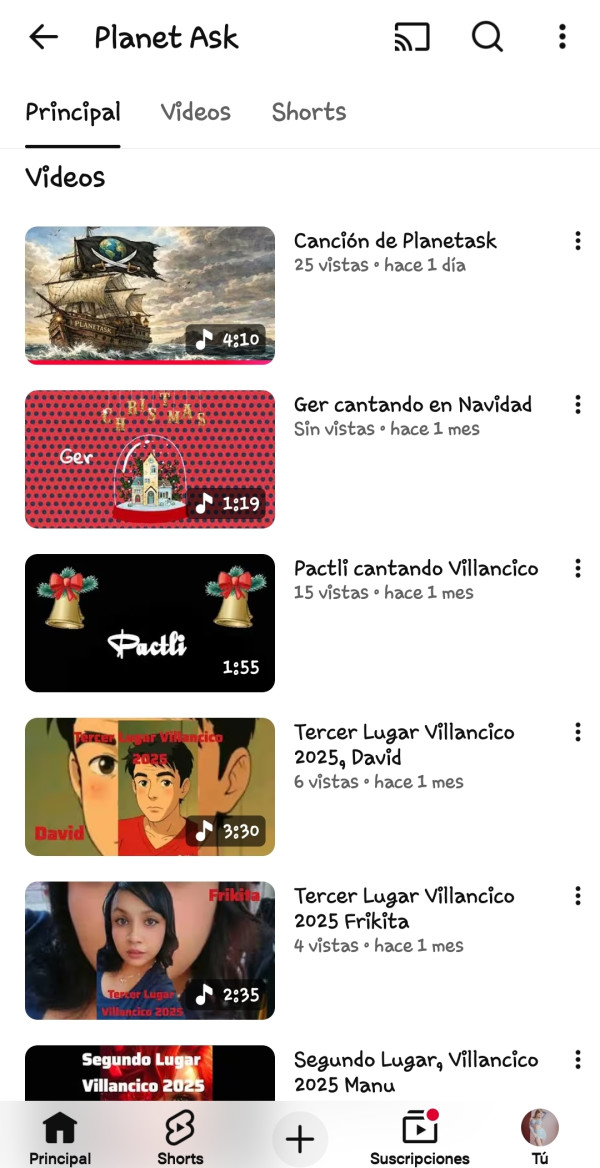600x1168 pixels.
Task: Create new content with the plus button
Action: click(x=299, y=1138)
